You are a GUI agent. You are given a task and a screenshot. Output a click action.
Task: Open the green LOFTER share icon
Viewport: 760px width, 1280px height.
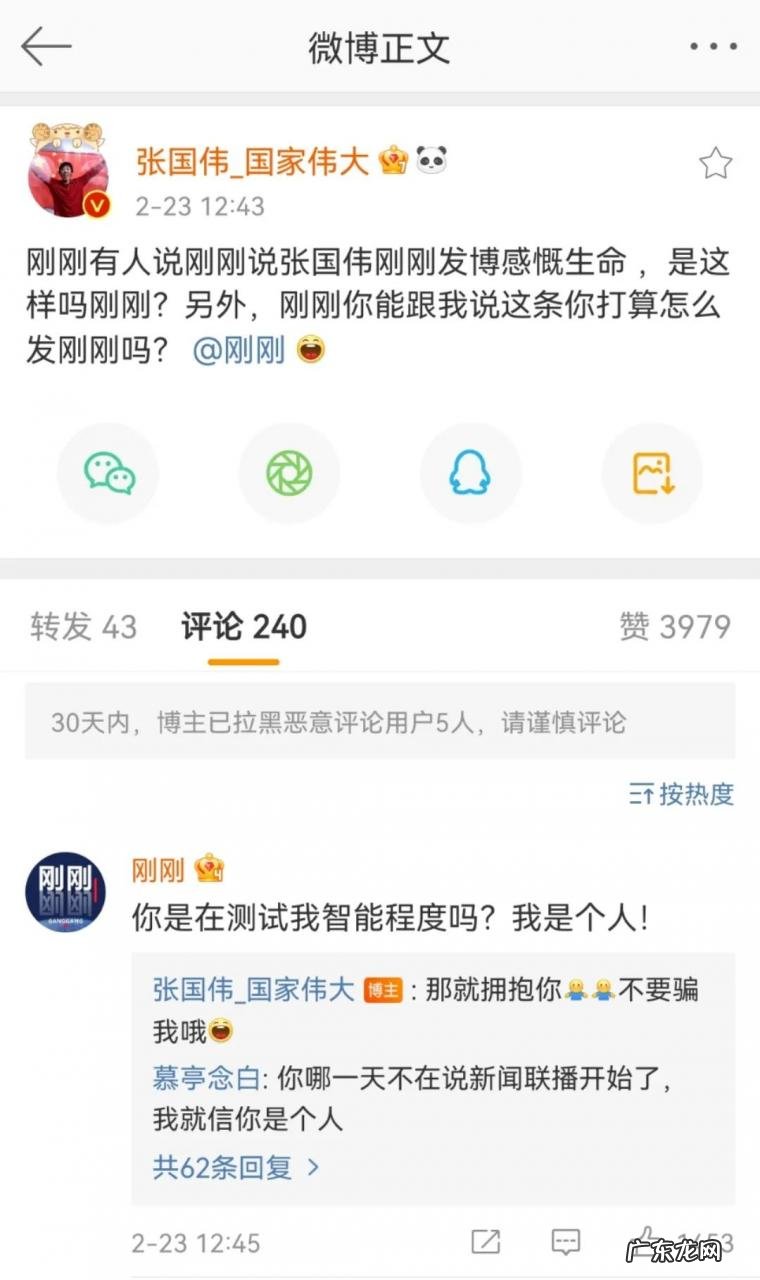pos(289,472)
